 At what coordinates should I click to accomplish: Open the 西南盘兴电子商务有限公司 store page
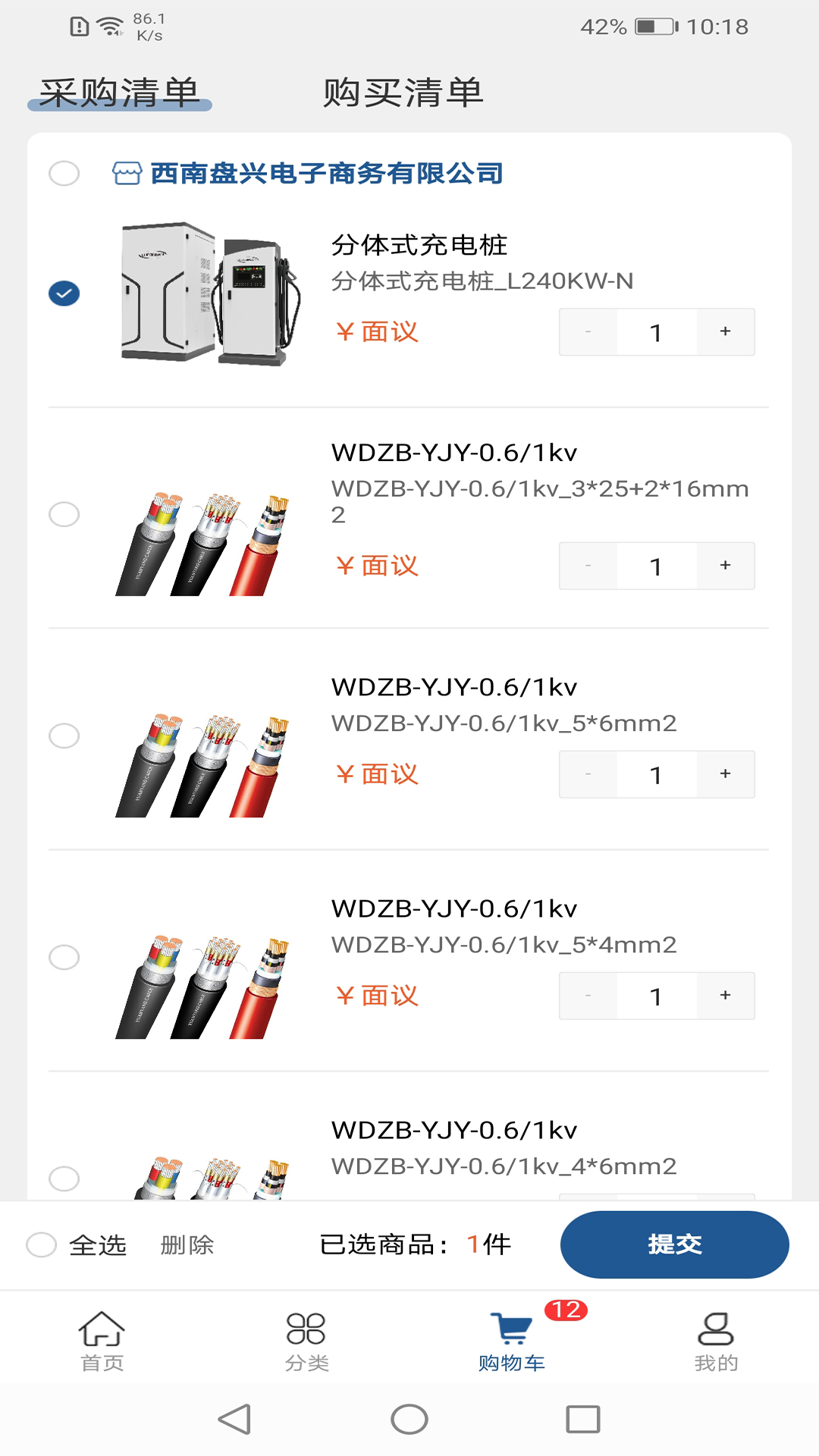coord(326,174)
